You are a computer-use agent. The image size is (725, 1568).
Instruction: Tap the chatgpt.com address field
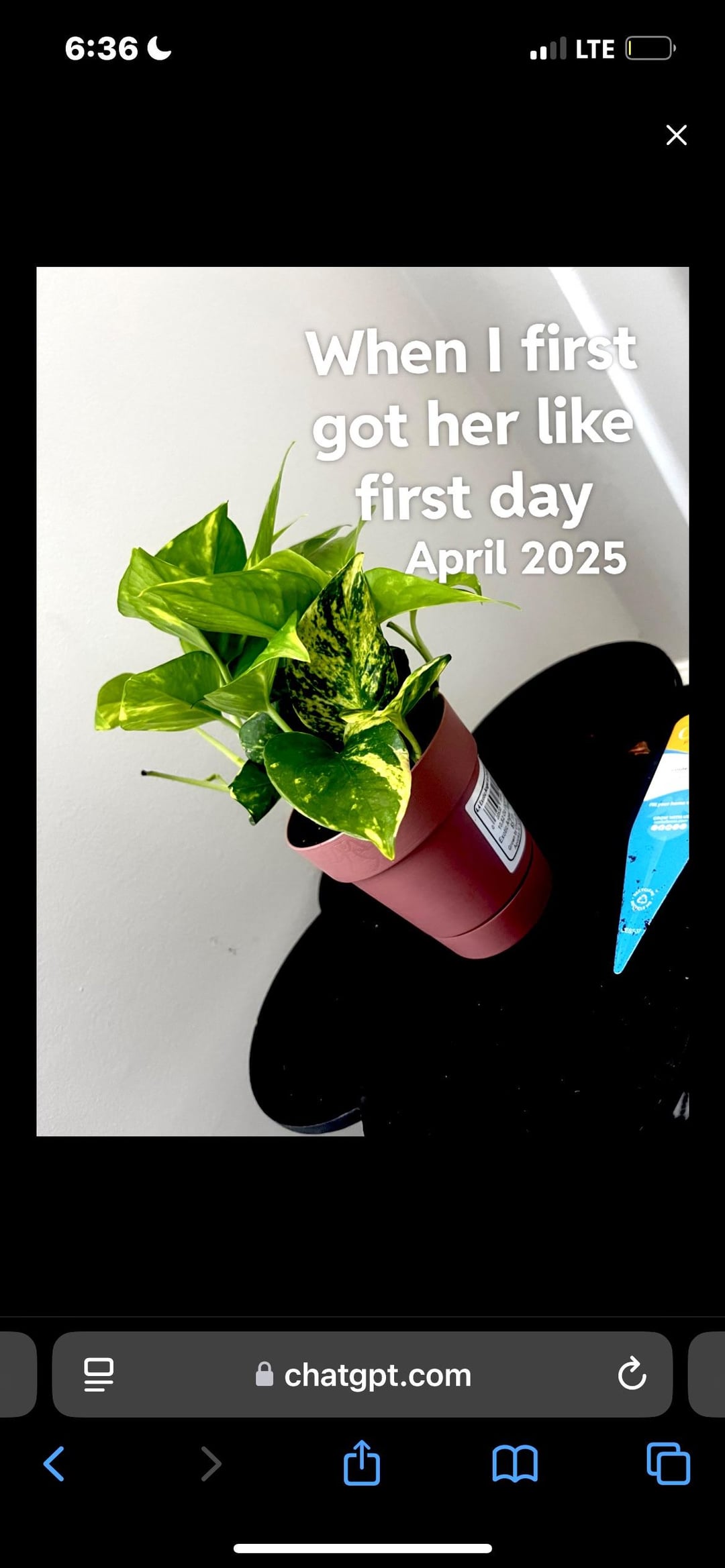364,1375
